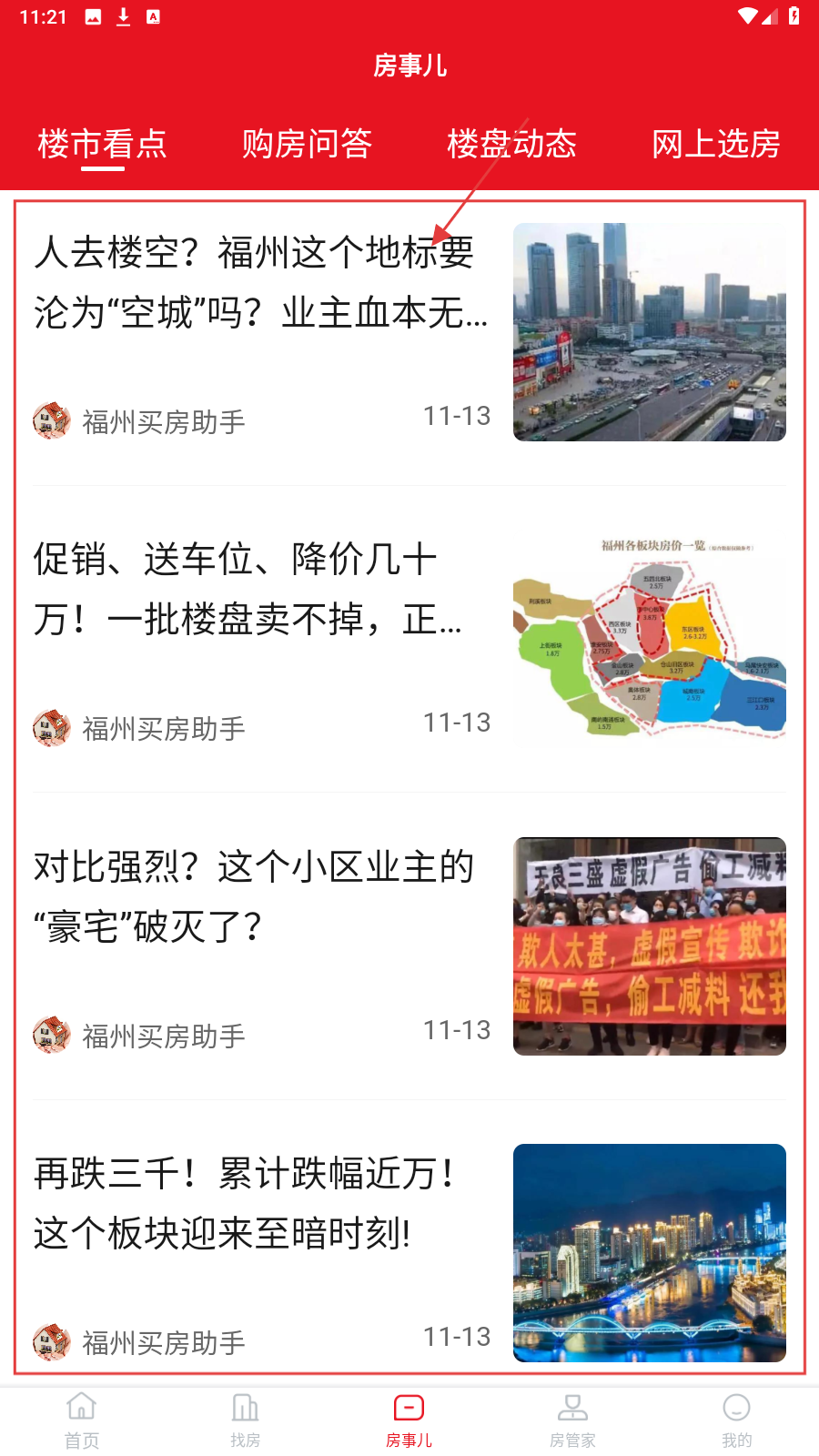The image size is (819, 1456).
Task: Go to 首页 in bottom navigation
Action: (82, 1420)
